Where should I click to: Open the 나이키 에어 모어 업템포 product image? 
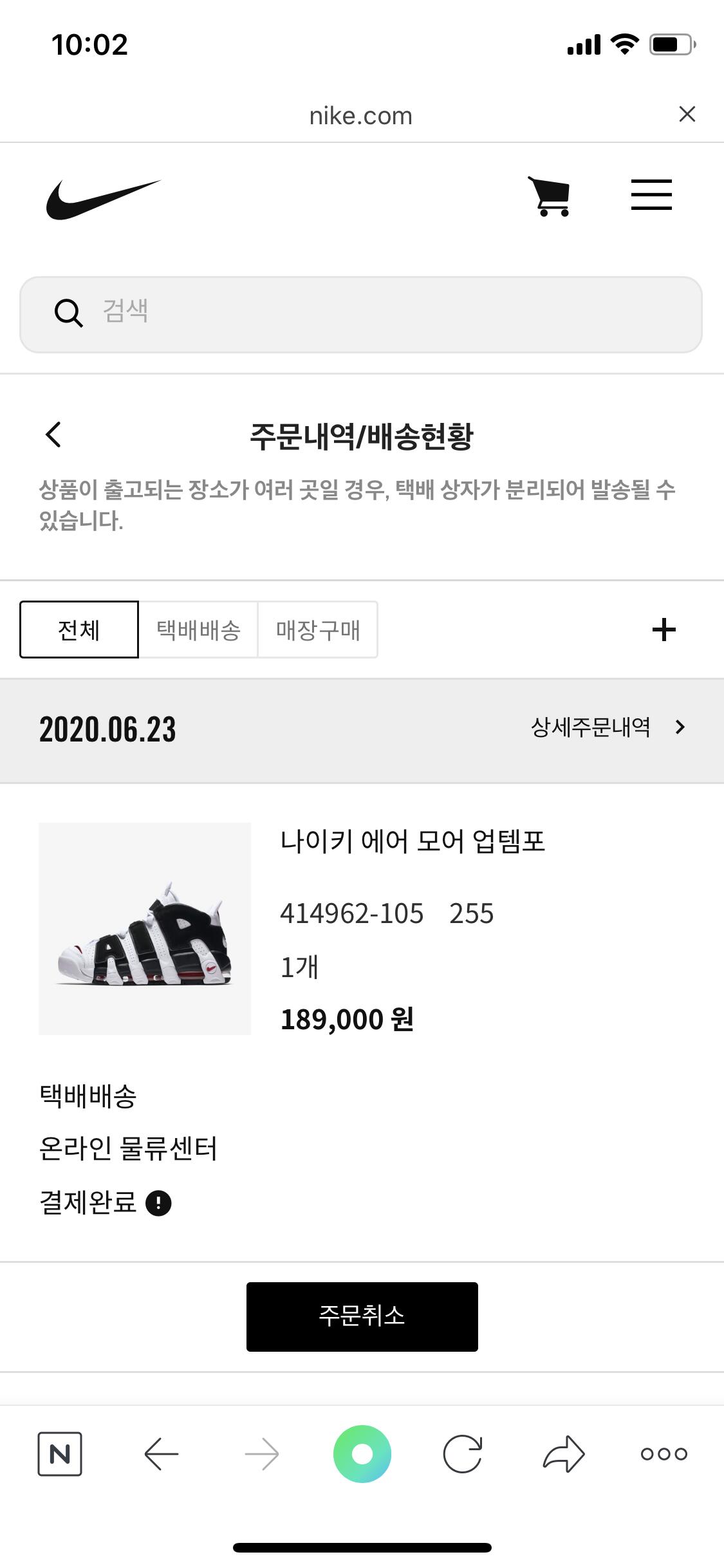coord(145,928)
